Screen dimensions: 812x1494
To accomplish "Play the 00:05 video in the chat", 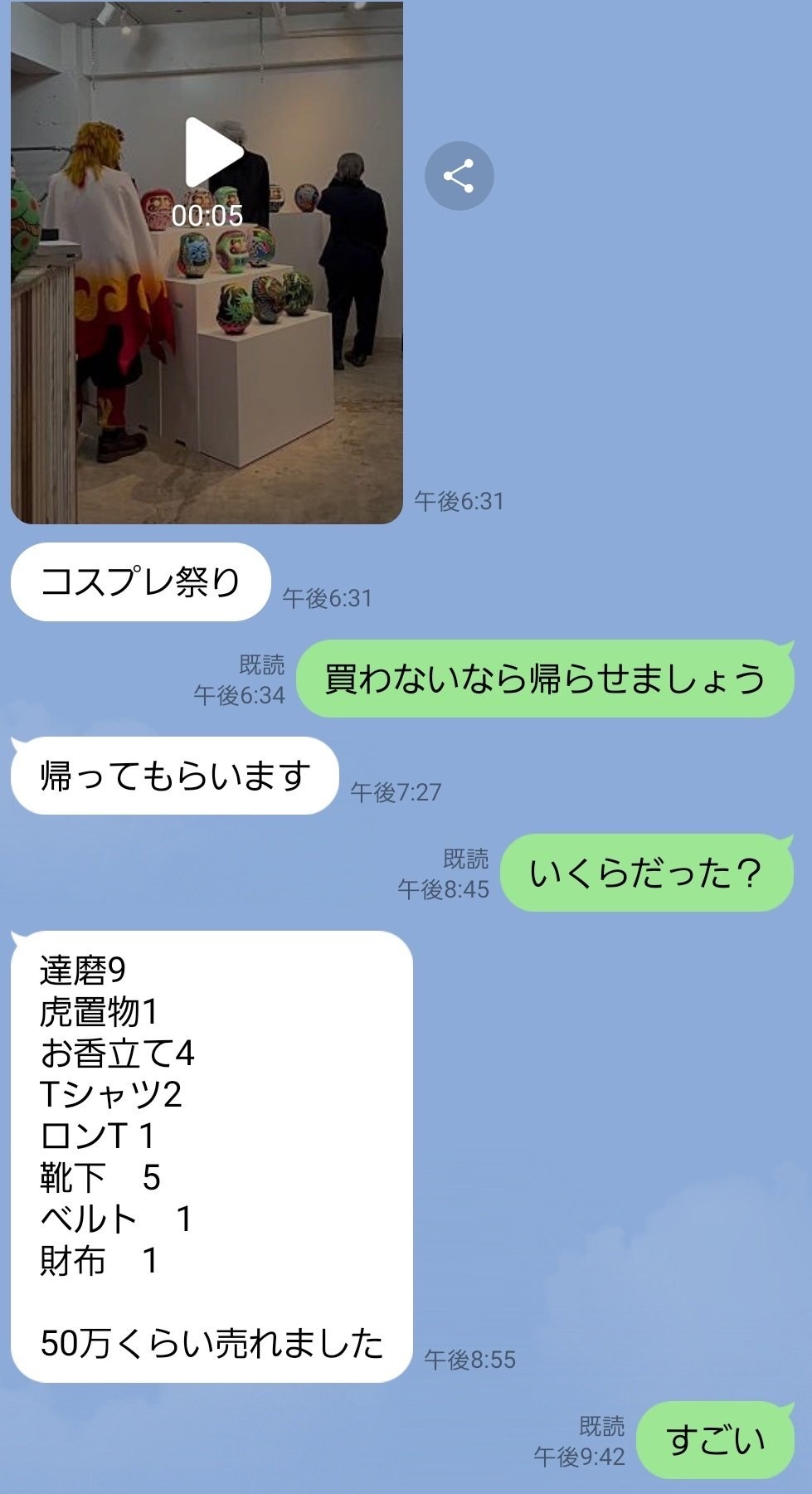I will pos(211,153).
